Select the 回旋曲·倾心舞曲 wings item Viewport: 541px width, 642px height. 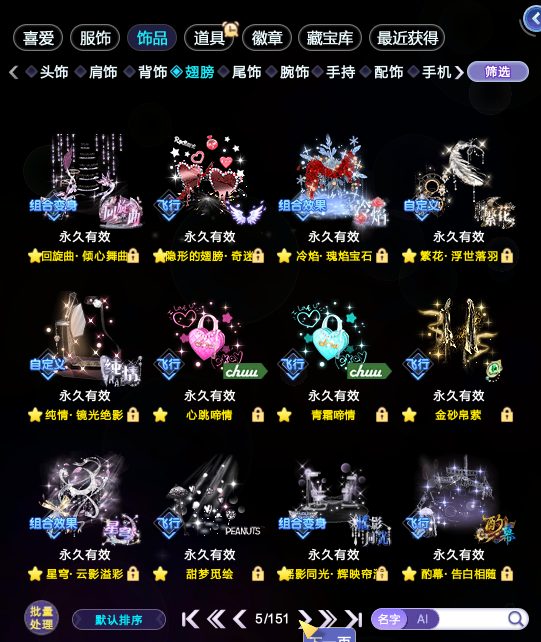click(x=84, y=182)
